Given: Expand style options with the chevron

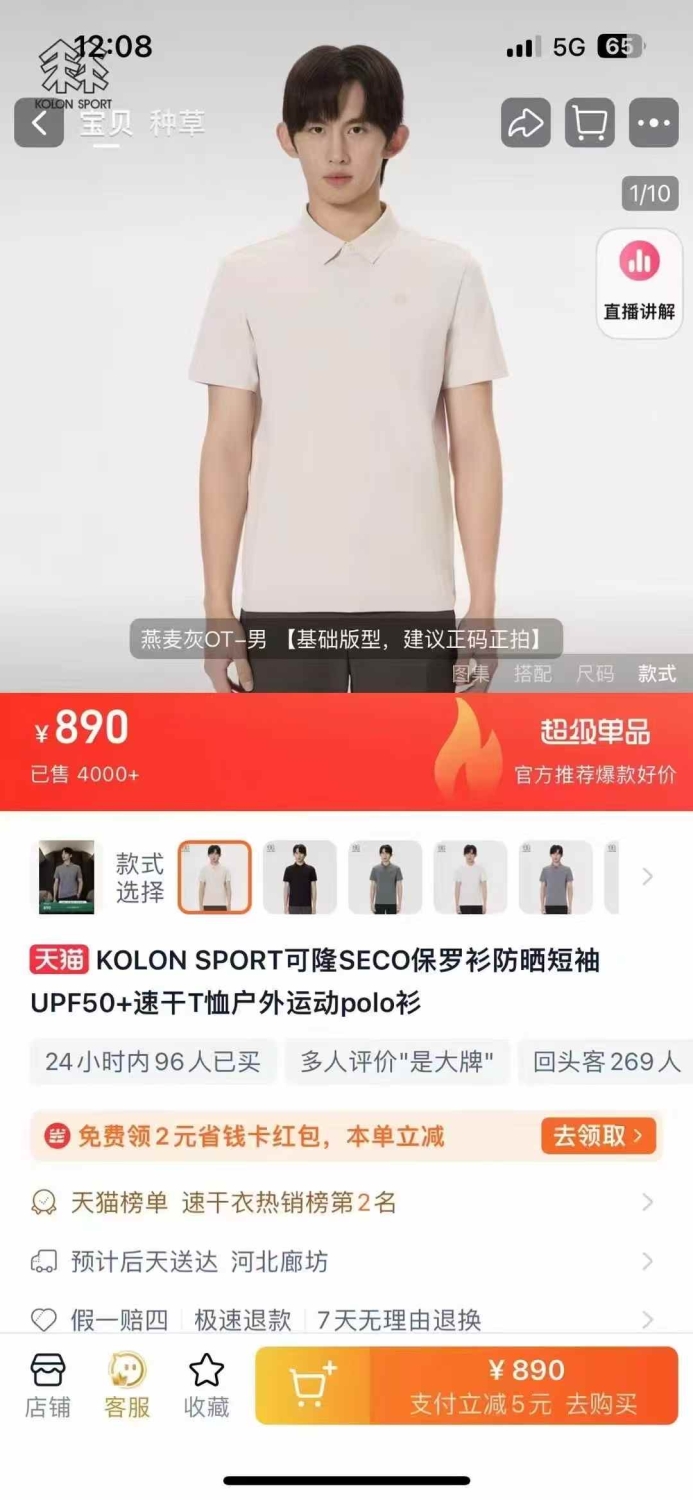Looking at the screenshot, I should pyautogui.click(x=647, y=877).
